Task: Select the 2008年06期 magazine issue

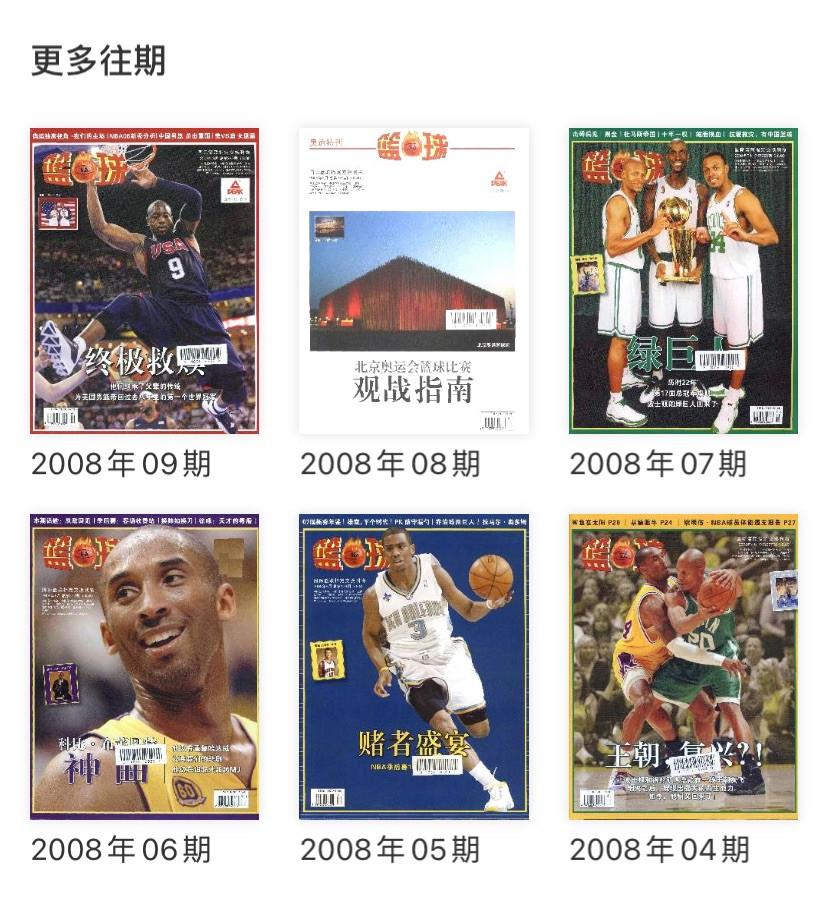Action: 144,667
